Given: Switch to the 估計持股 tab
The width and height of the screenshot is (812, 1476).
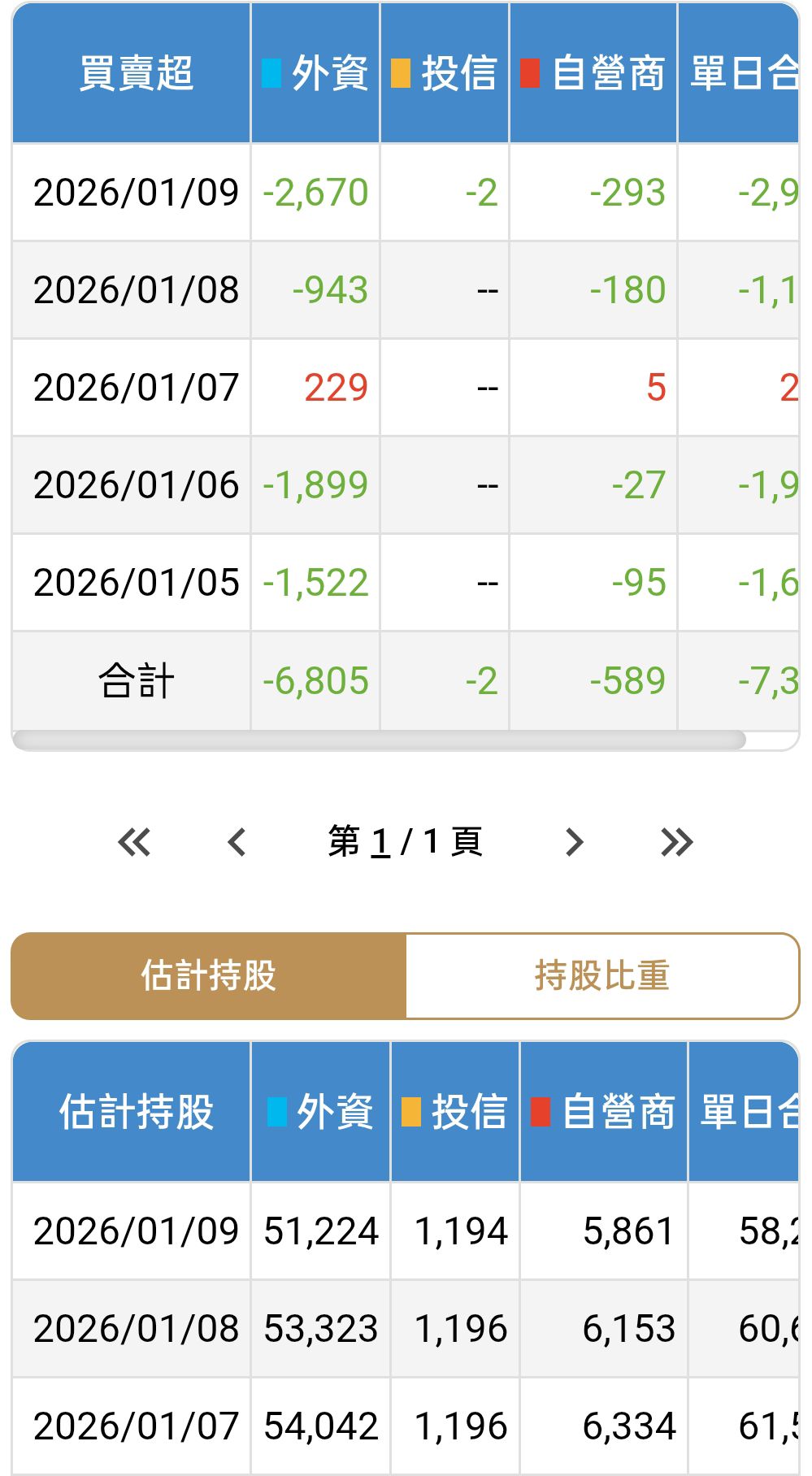Looking at the screenshot, I should [209, 975].
